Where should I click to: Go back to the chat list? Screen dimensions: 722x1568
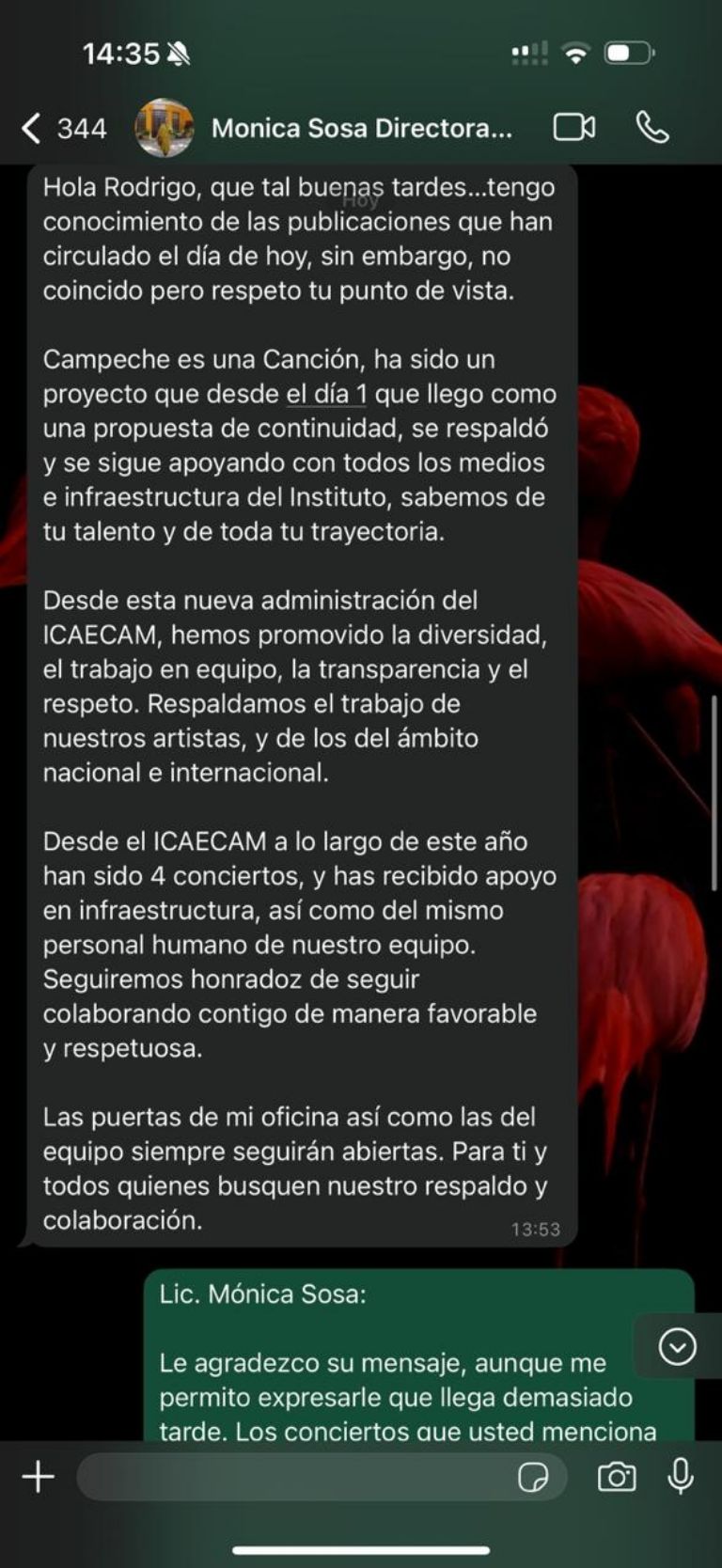pyautogui.click(x=63, y=128)
